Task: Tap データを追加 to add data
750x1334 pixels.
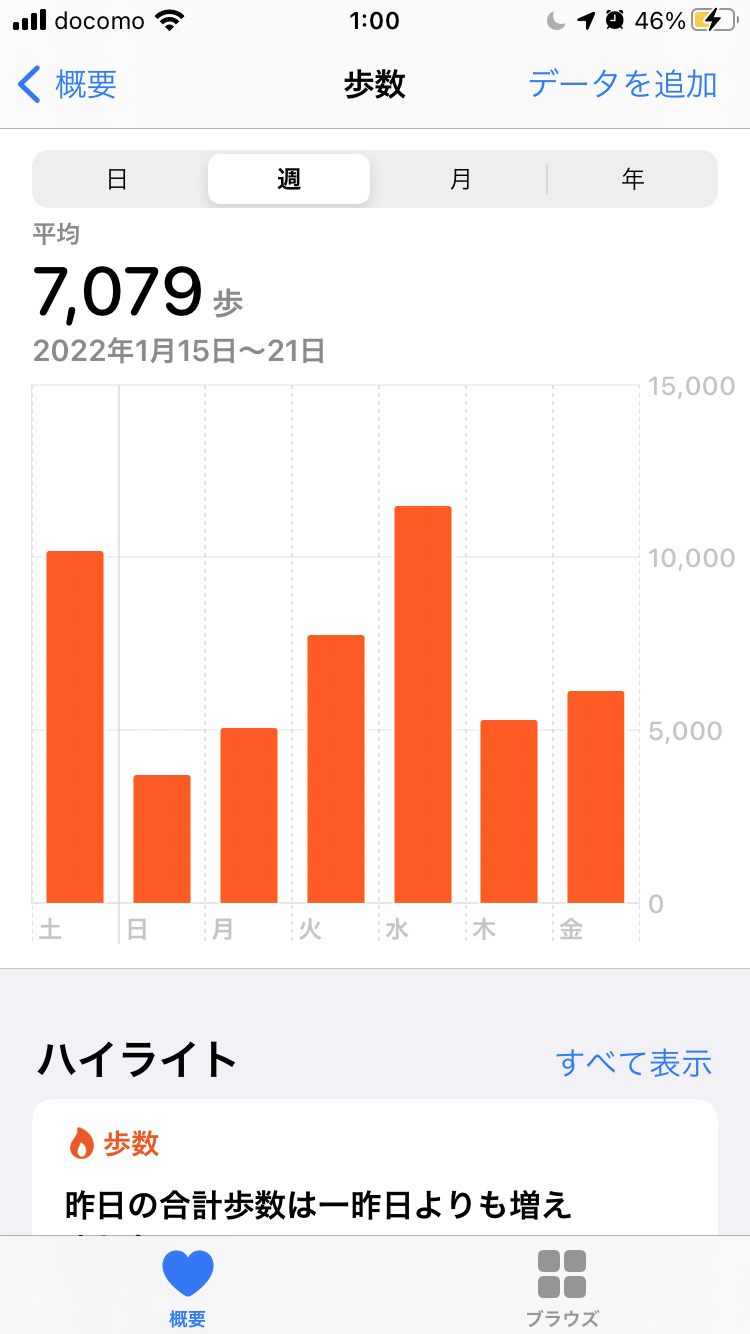Action: coord(622,85)
